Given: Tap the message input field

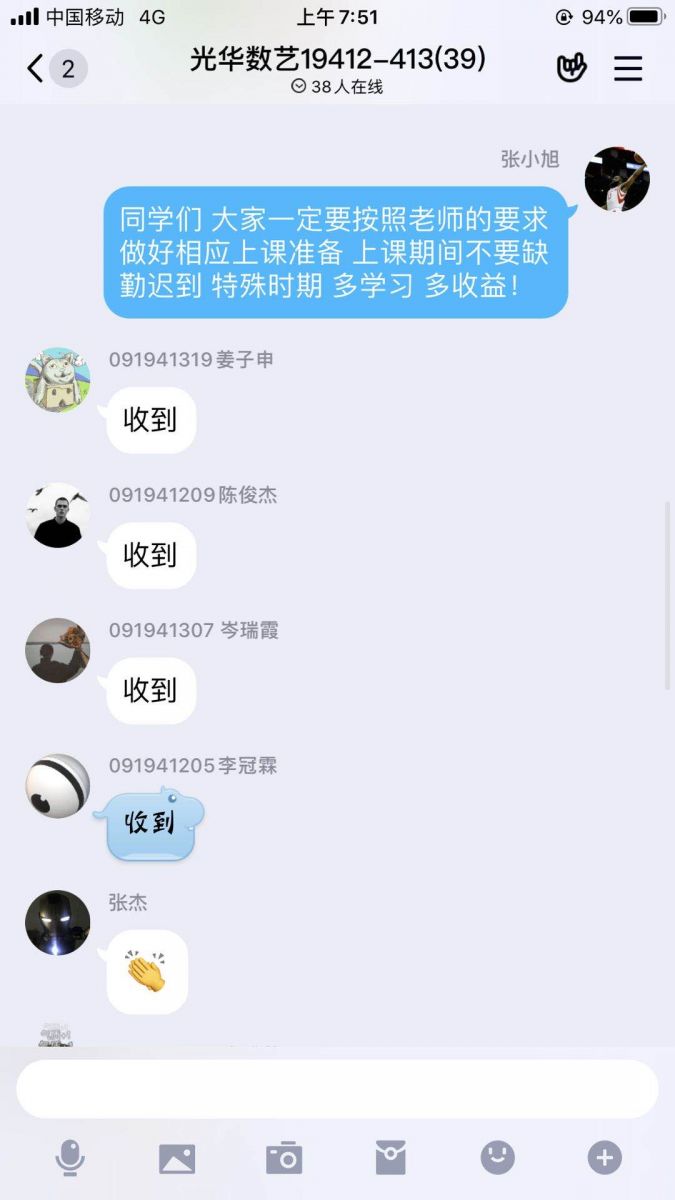Looking at the screenshot, I should (x=337, y=1089).
